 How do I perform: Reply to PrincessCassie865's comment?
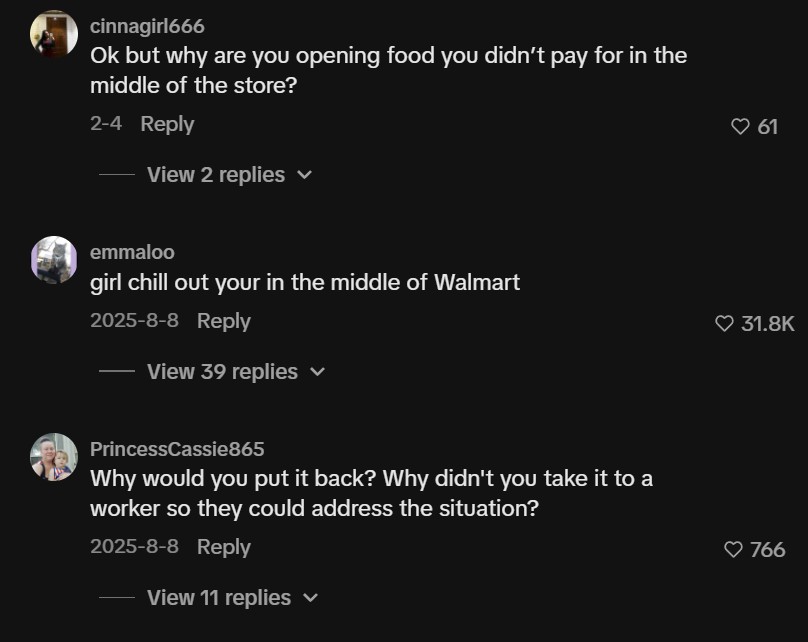[223, 547]
